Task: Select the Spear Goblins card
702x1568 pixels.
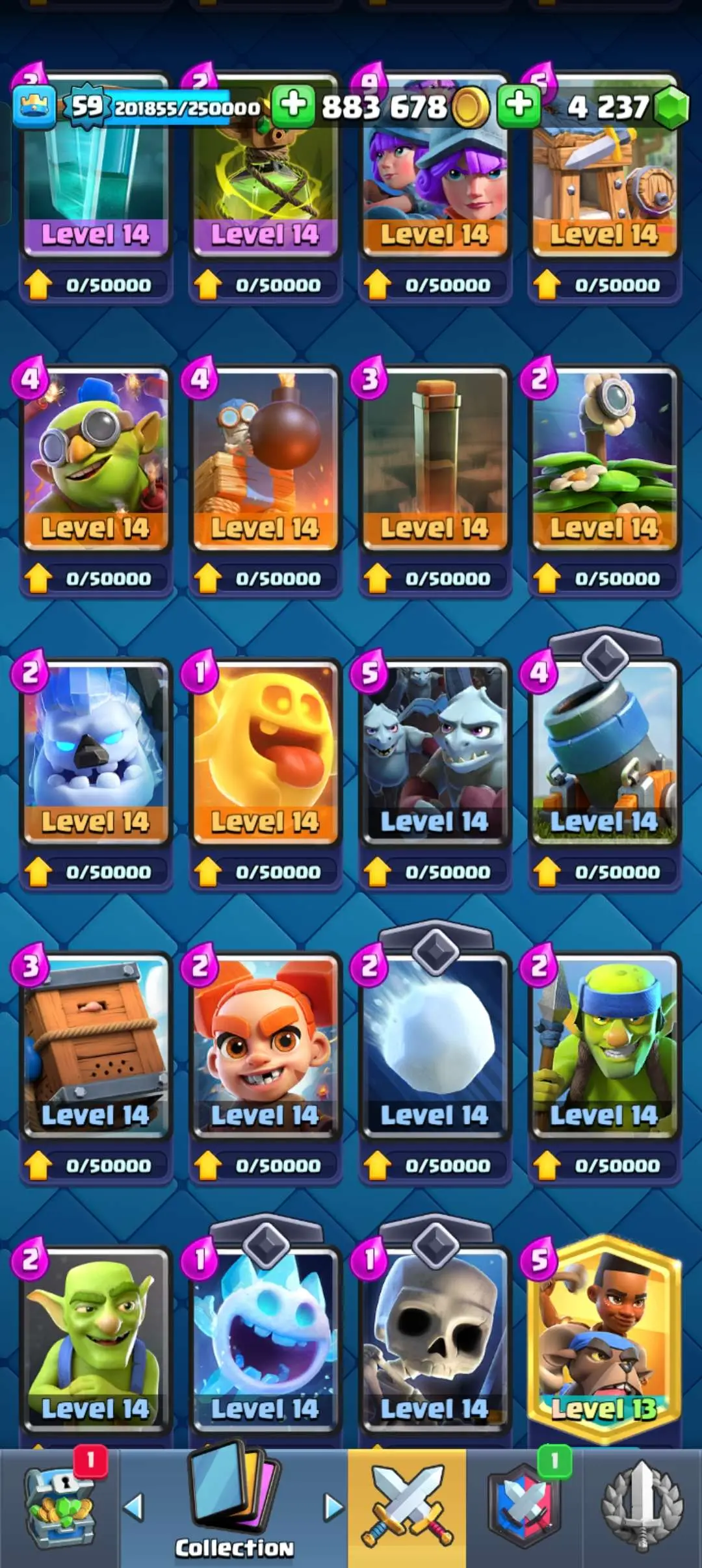Action: (604, 1047)
